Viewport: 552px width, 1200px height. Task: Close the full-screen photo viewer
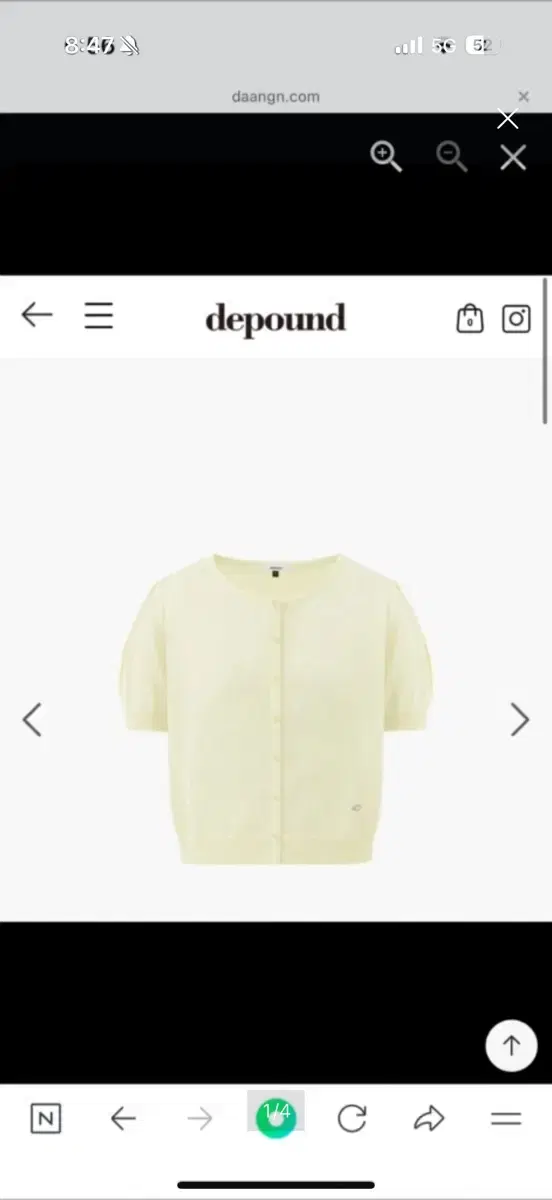[508, 119]
